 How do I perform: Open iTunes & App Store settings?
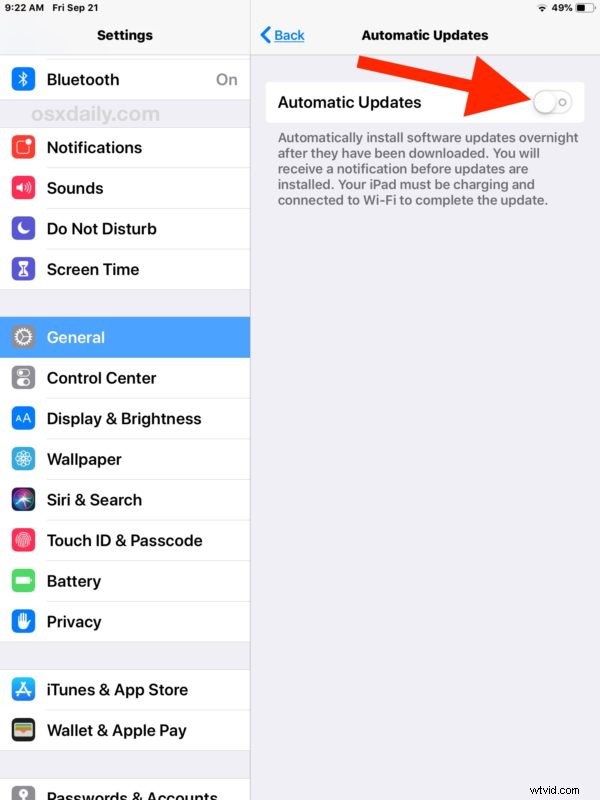(x=125, y=689)
